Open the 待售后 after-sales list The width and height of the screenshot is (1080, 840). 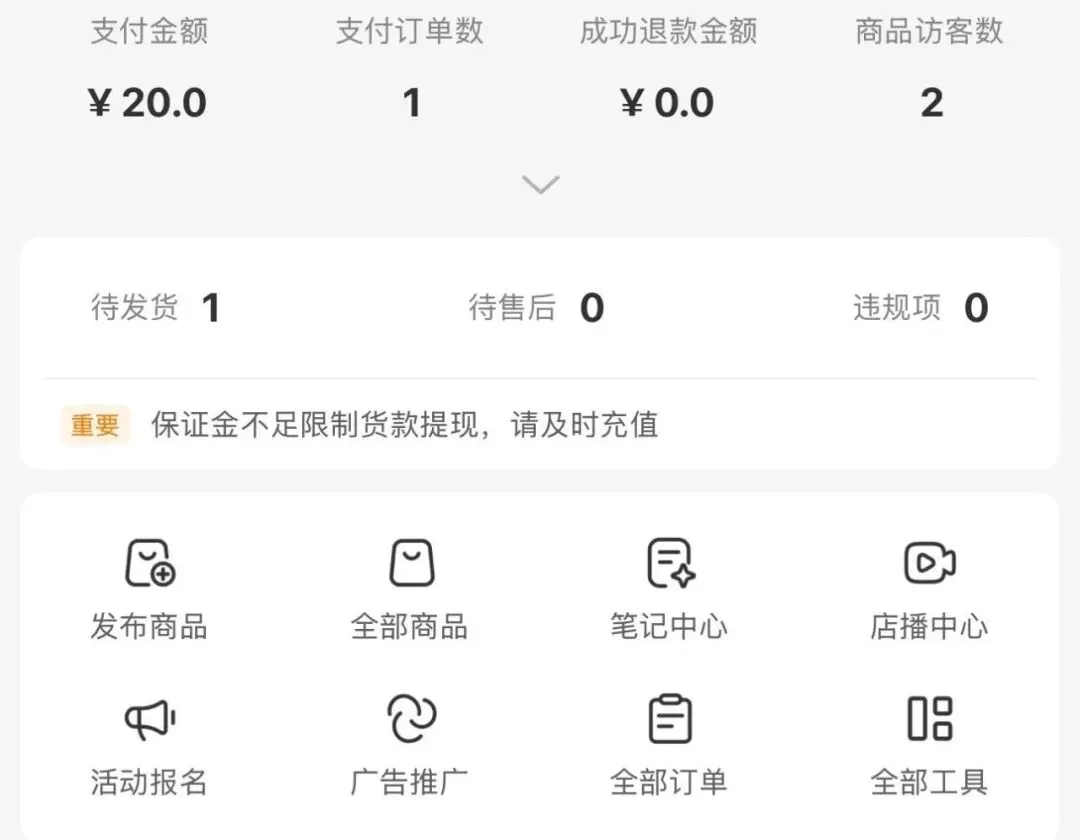[x=536, y=307]
